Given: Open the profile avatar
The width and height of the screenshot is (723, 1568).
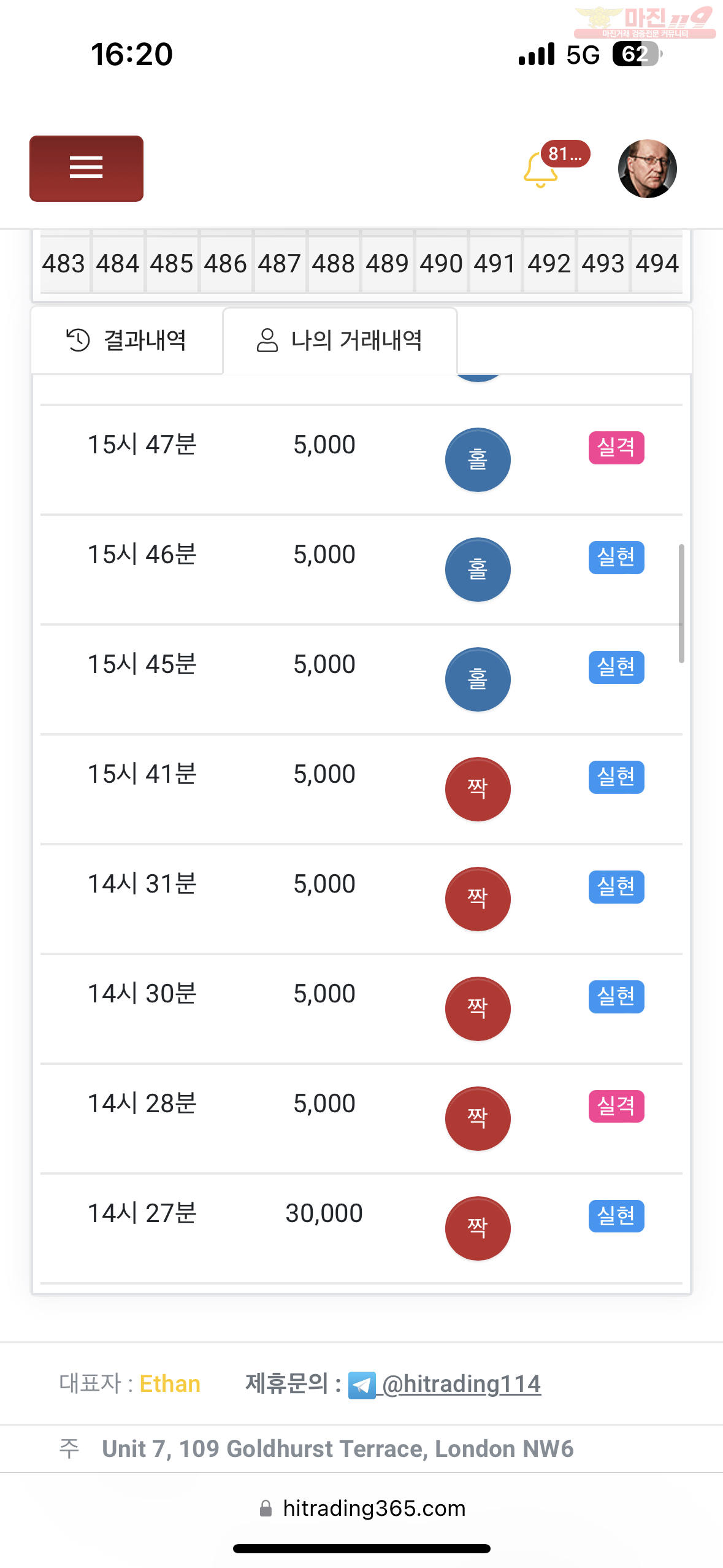Looking at the screenshot, I should [647, 169].
